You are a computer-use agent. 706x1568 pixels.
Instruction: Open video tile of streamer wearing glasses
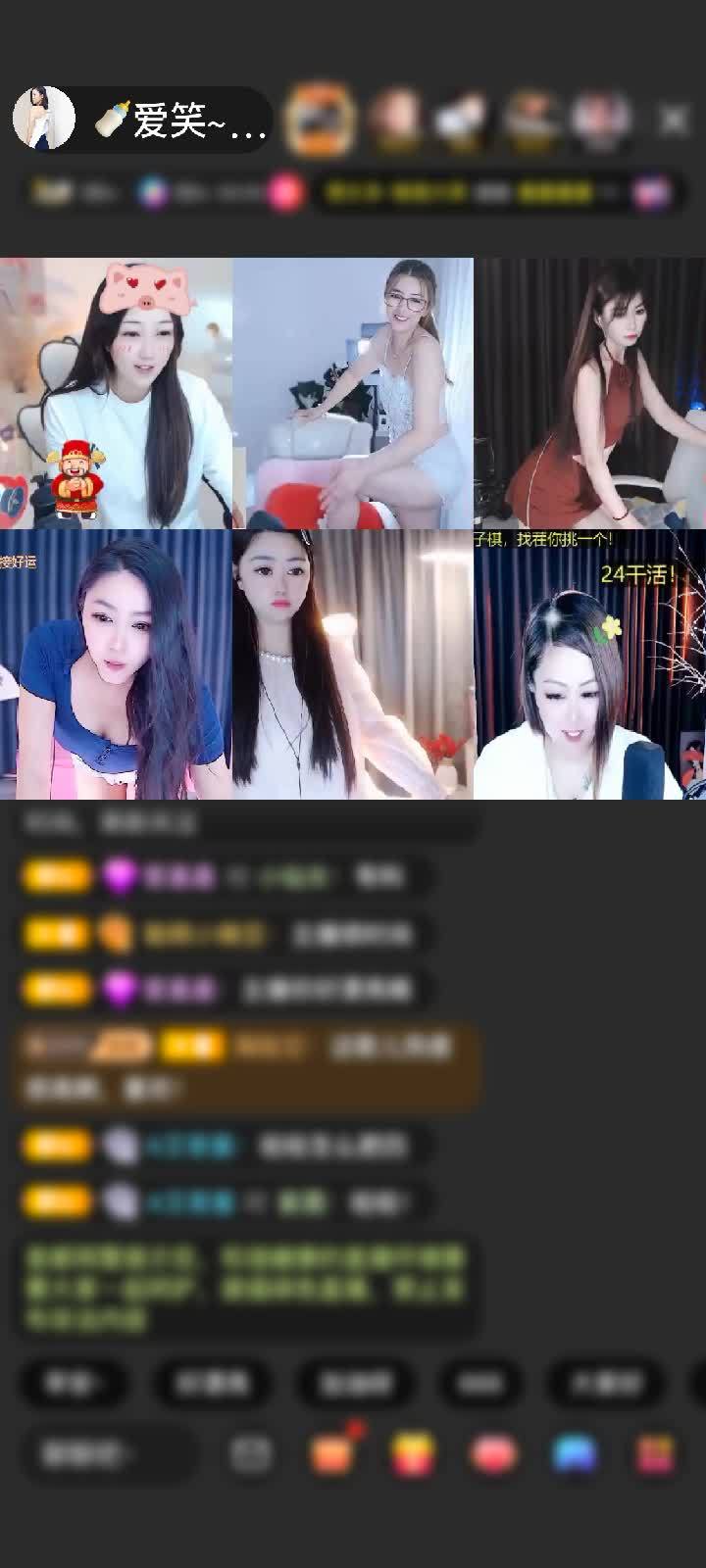click(x=353, y=393)
